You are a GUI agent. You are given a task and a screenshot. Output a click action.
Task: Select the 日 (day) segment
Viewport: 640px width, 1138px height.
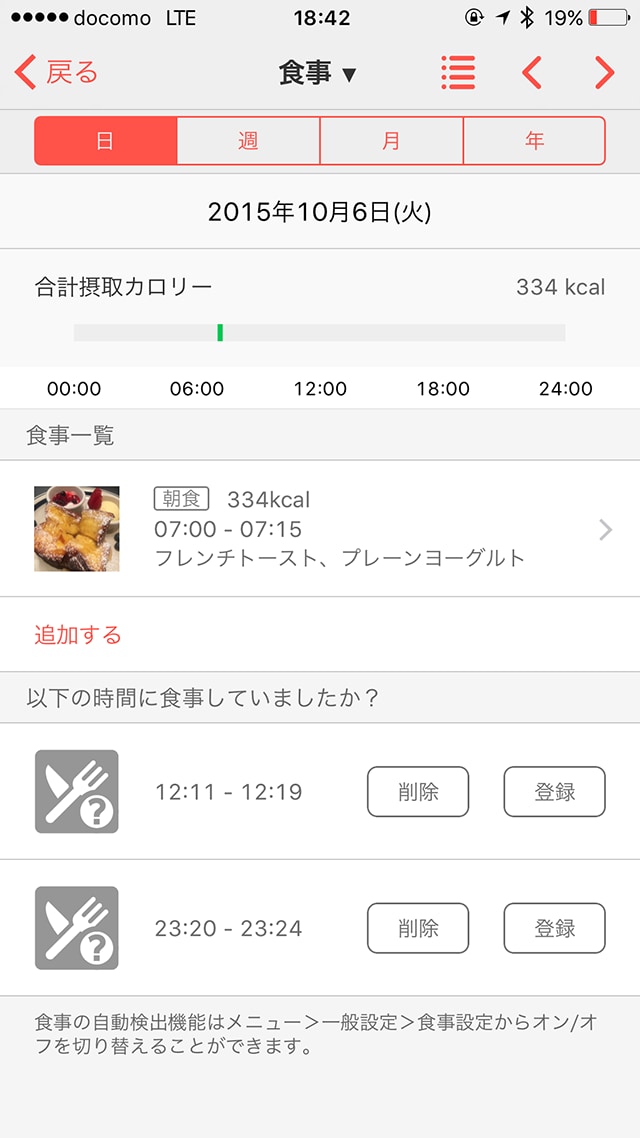click(105, 141)
